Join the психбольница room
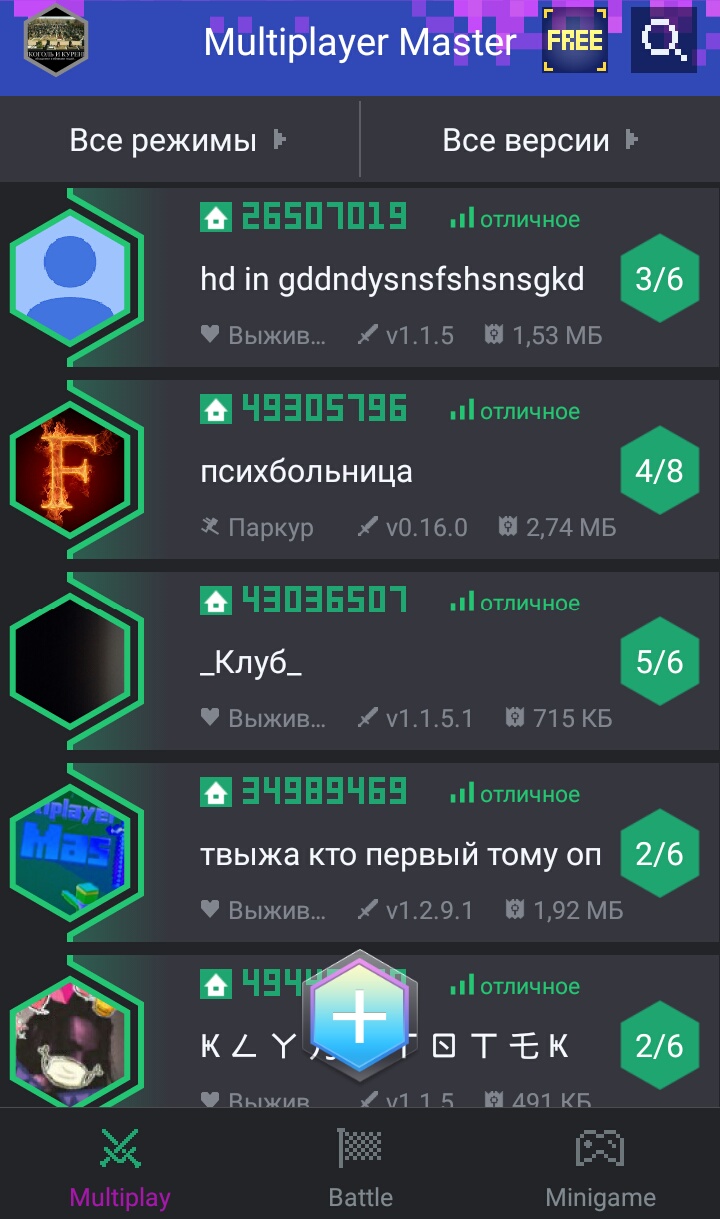This screenshot has width=720, height=1219. (x=360, y=469)
